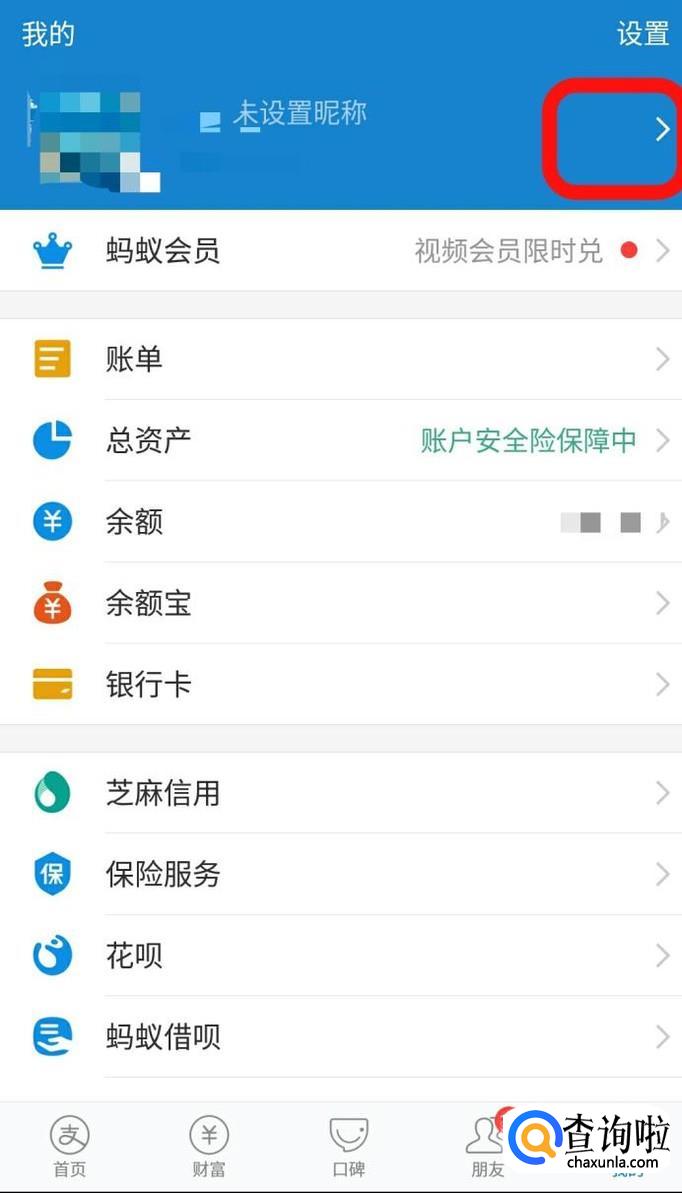This screenshot has height=1193, width=682.
Task: Open 余额宝
Action: pos(340,603)
